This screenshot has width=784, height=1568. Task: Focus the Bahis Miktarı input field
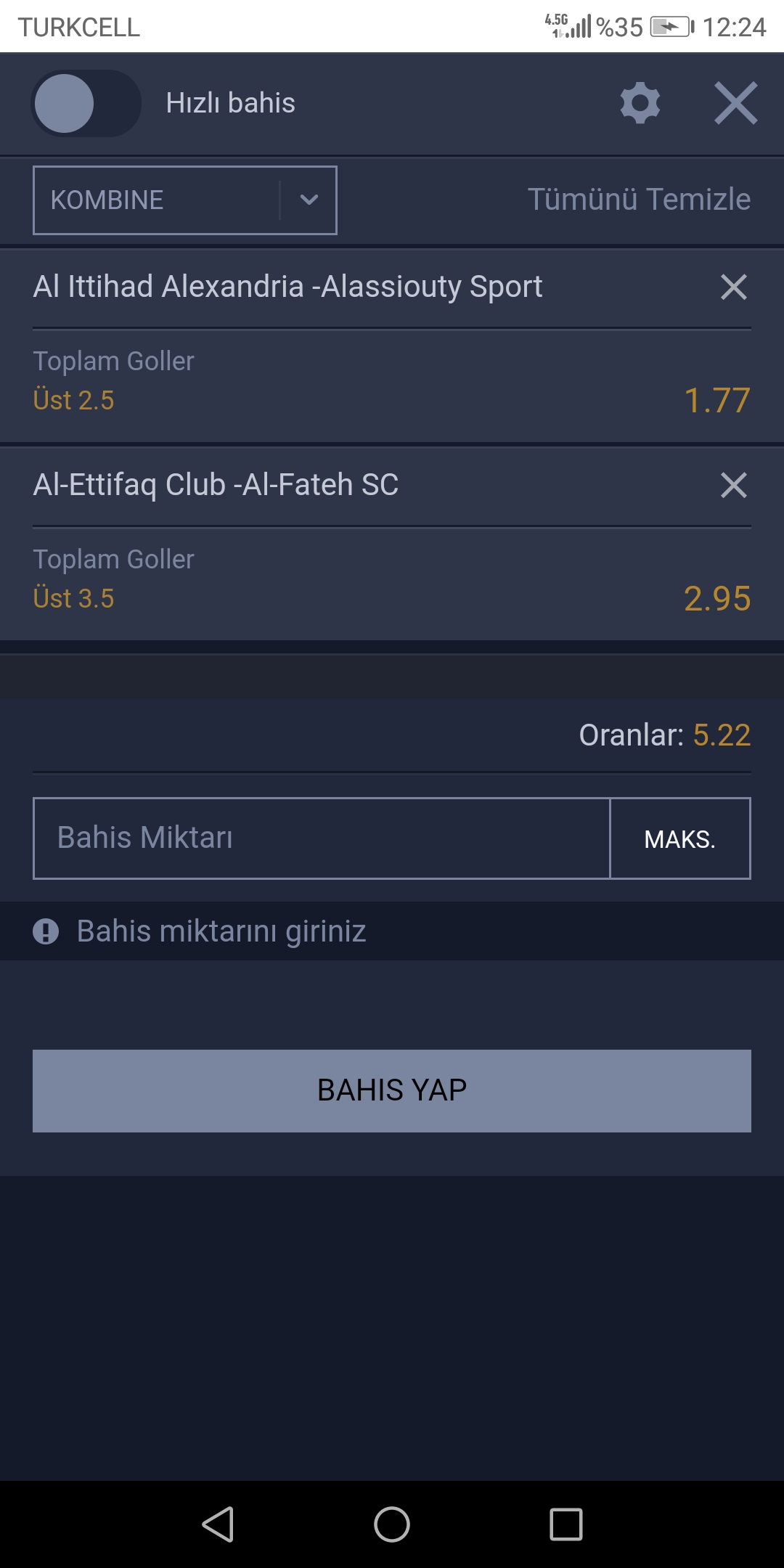point(322,838)
